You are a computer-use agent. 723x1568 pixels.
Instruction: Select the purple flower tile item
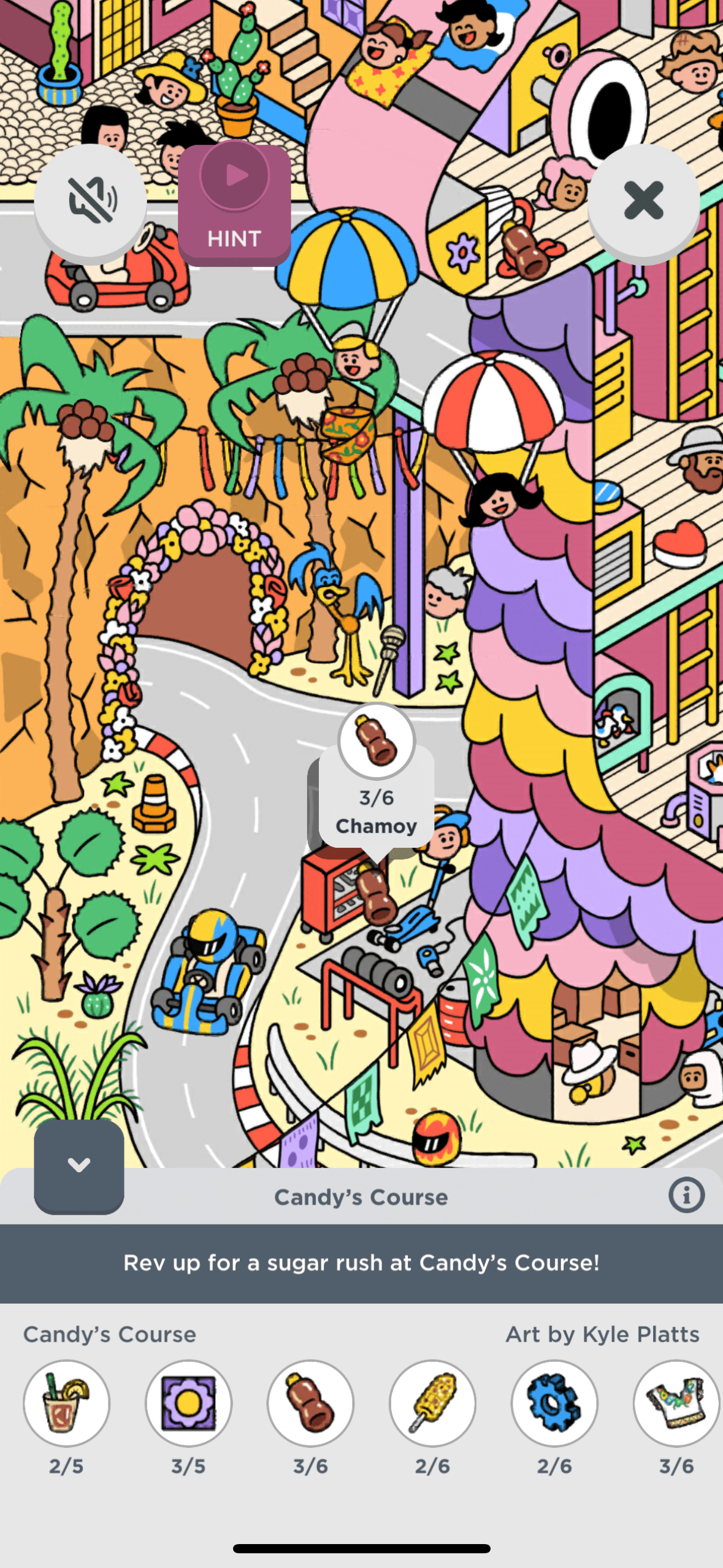point(188,1404)
